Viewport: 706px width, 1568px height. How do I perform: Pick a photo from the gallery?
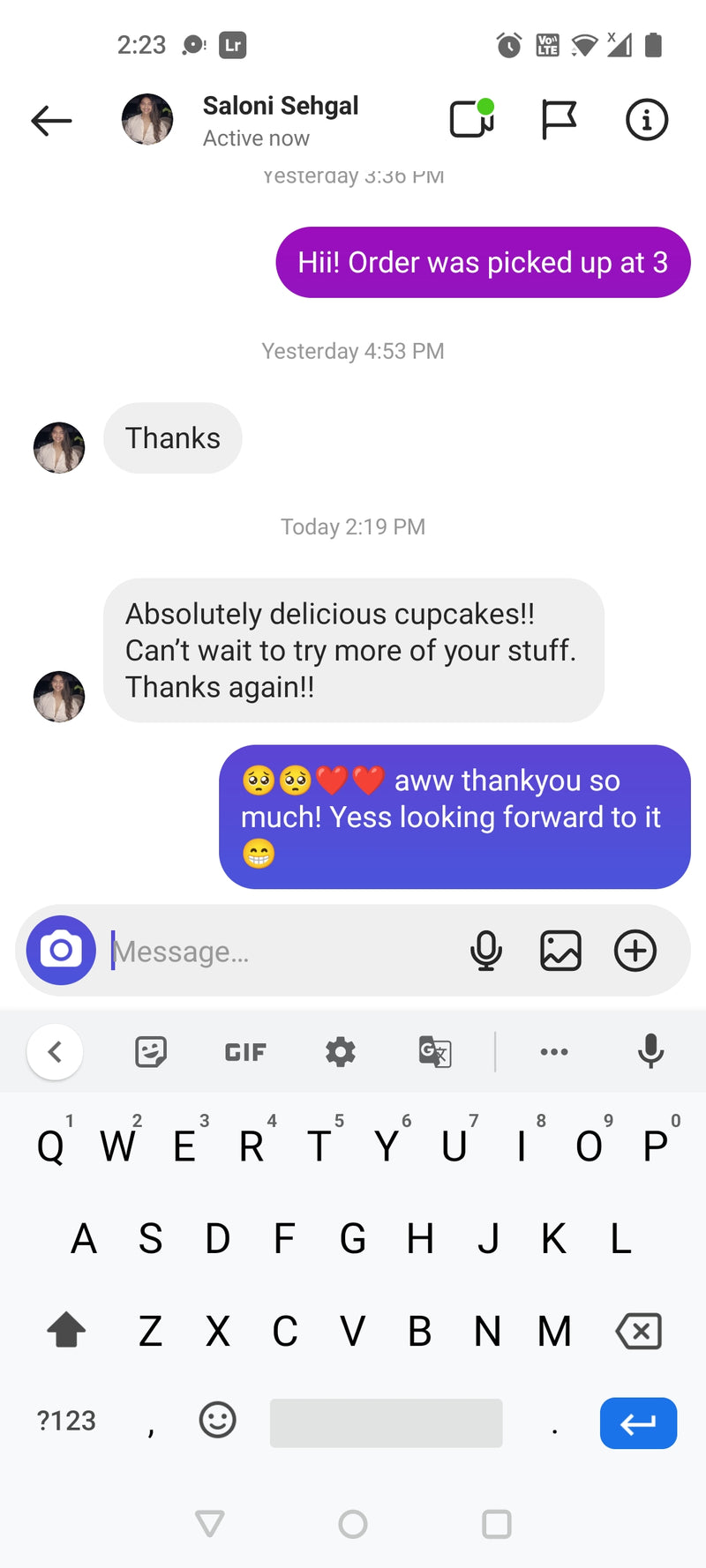tap(560, 951)
